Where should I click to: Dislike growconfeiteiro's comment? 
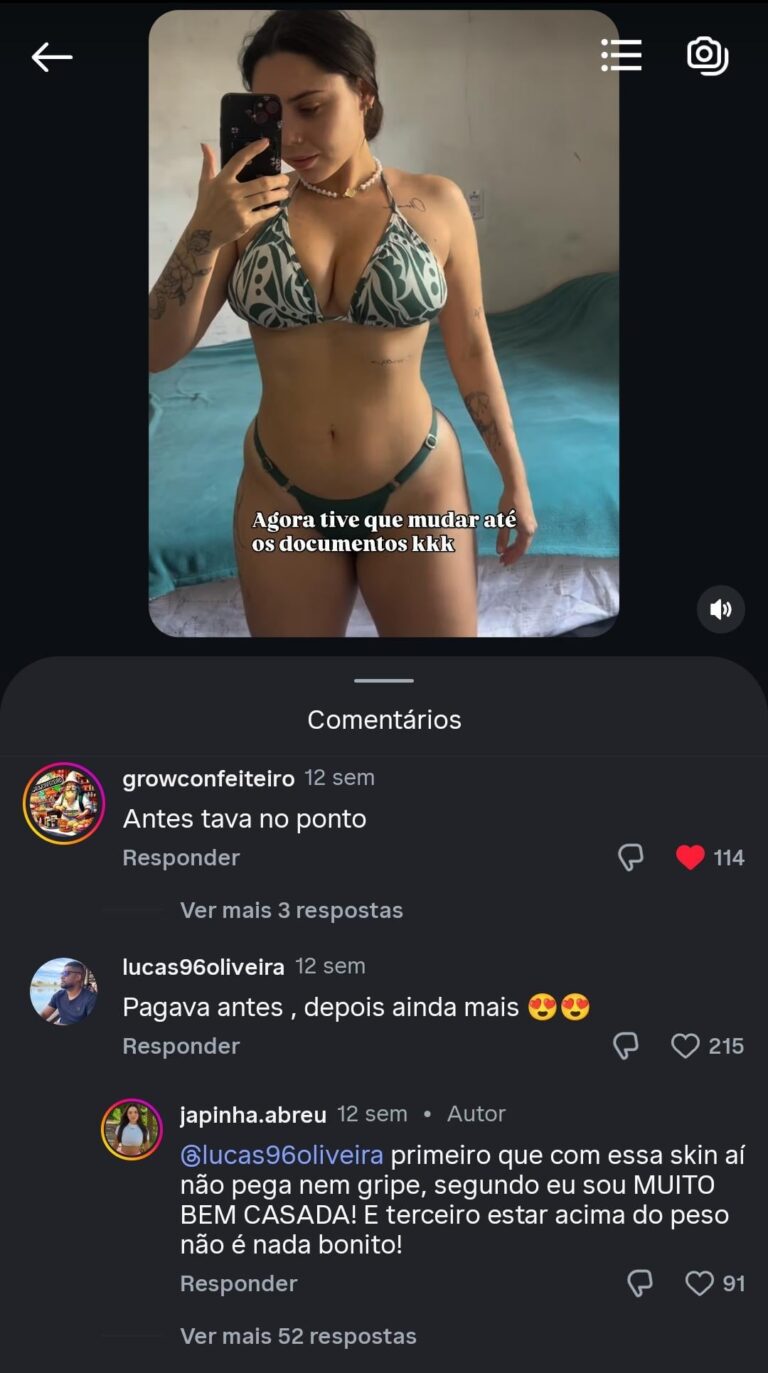pos(631,858)
